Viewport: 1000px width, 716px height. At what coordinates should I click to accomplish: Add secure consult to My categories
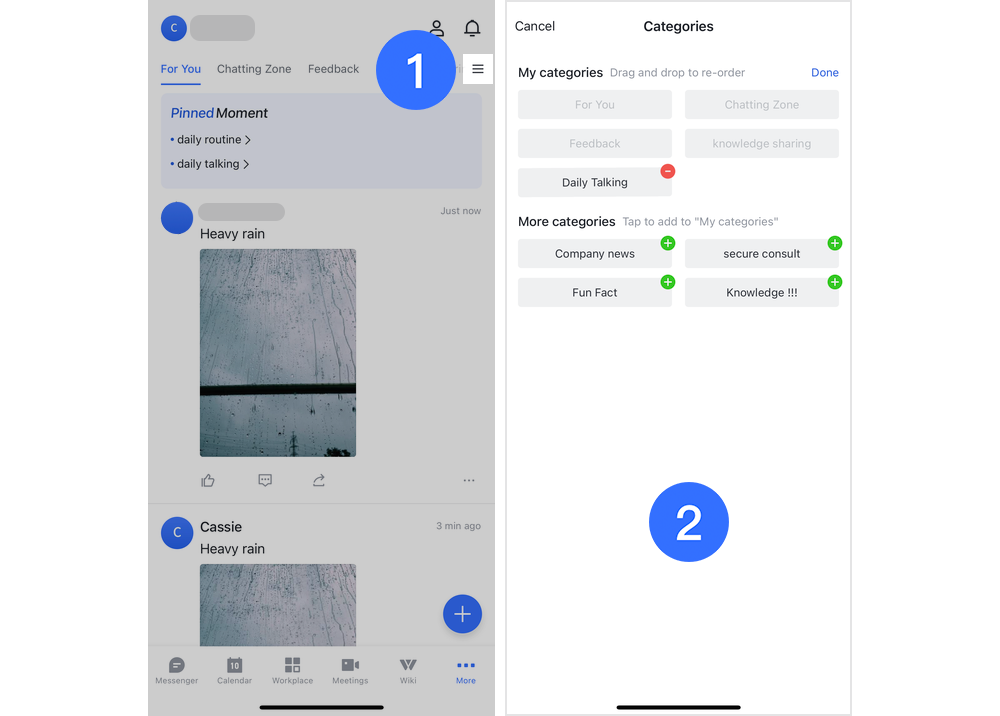click(x=834, y=243)
